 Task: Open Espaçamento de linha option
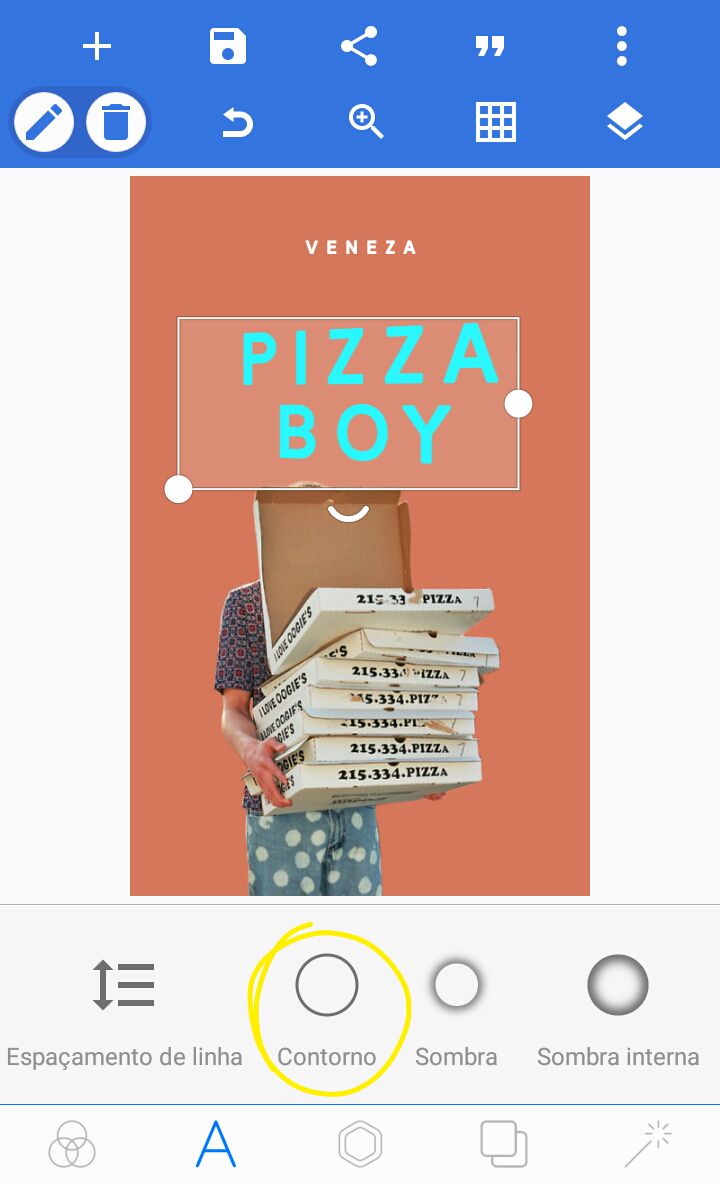125,1014
